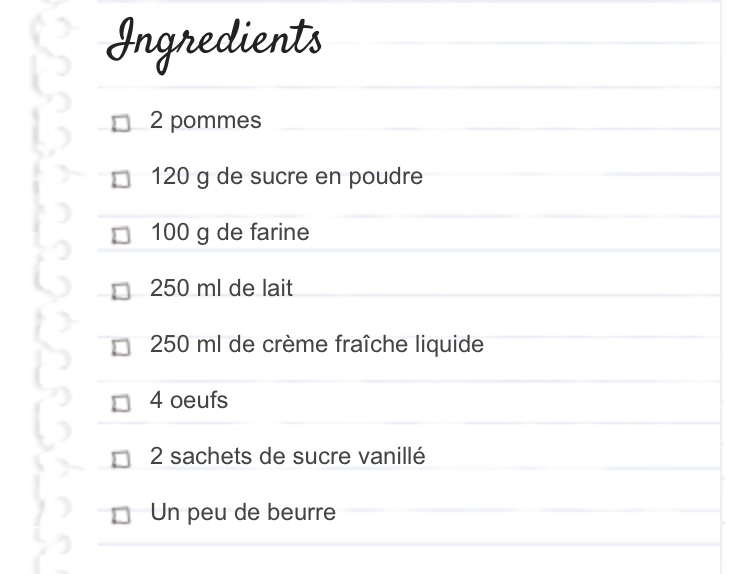Mark 2 sachets de sucre vanillé checked
Viewport: 750px width, 574px height.
point(121,461)
